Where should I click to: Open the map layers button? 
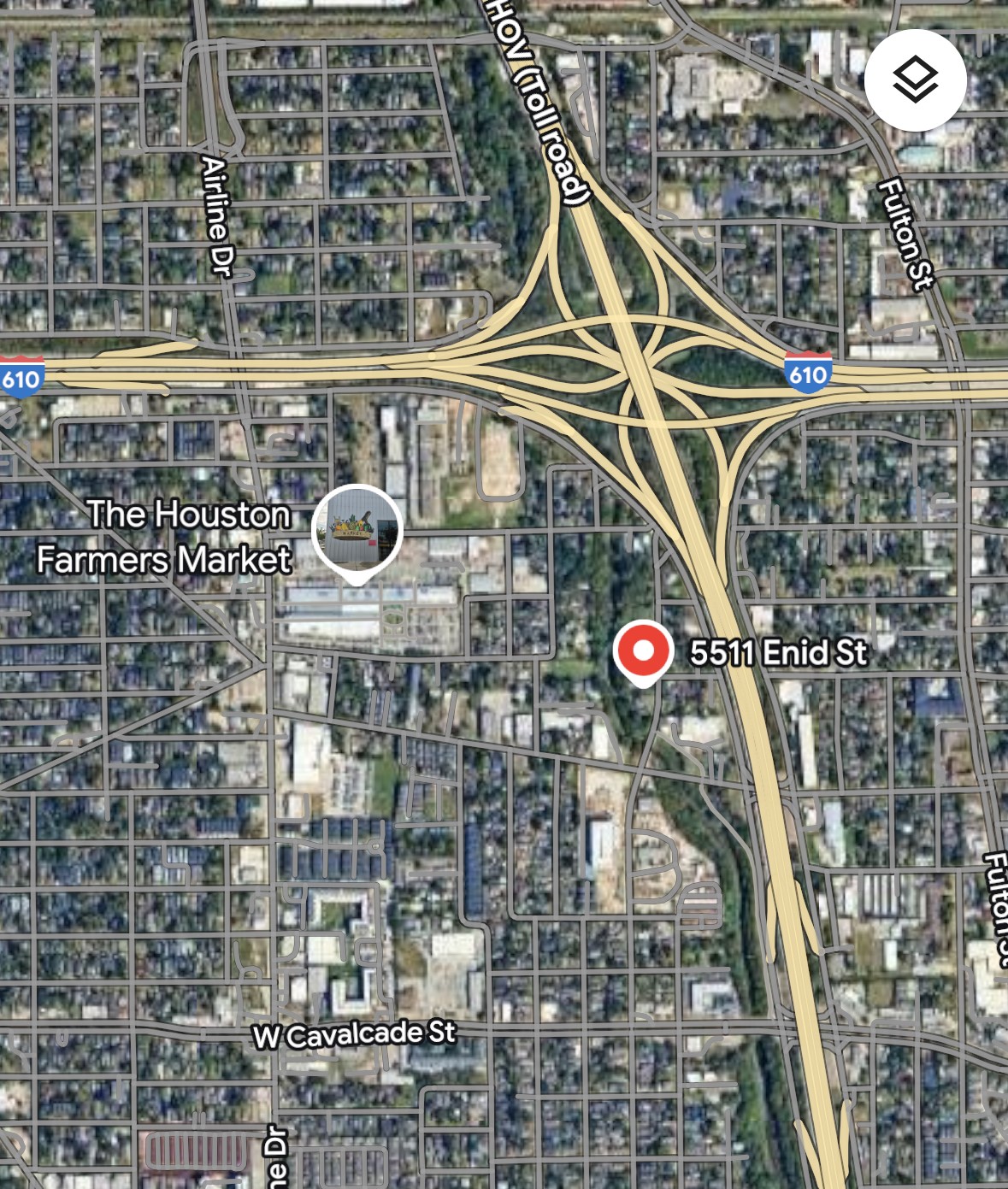[x=915, y=80]
